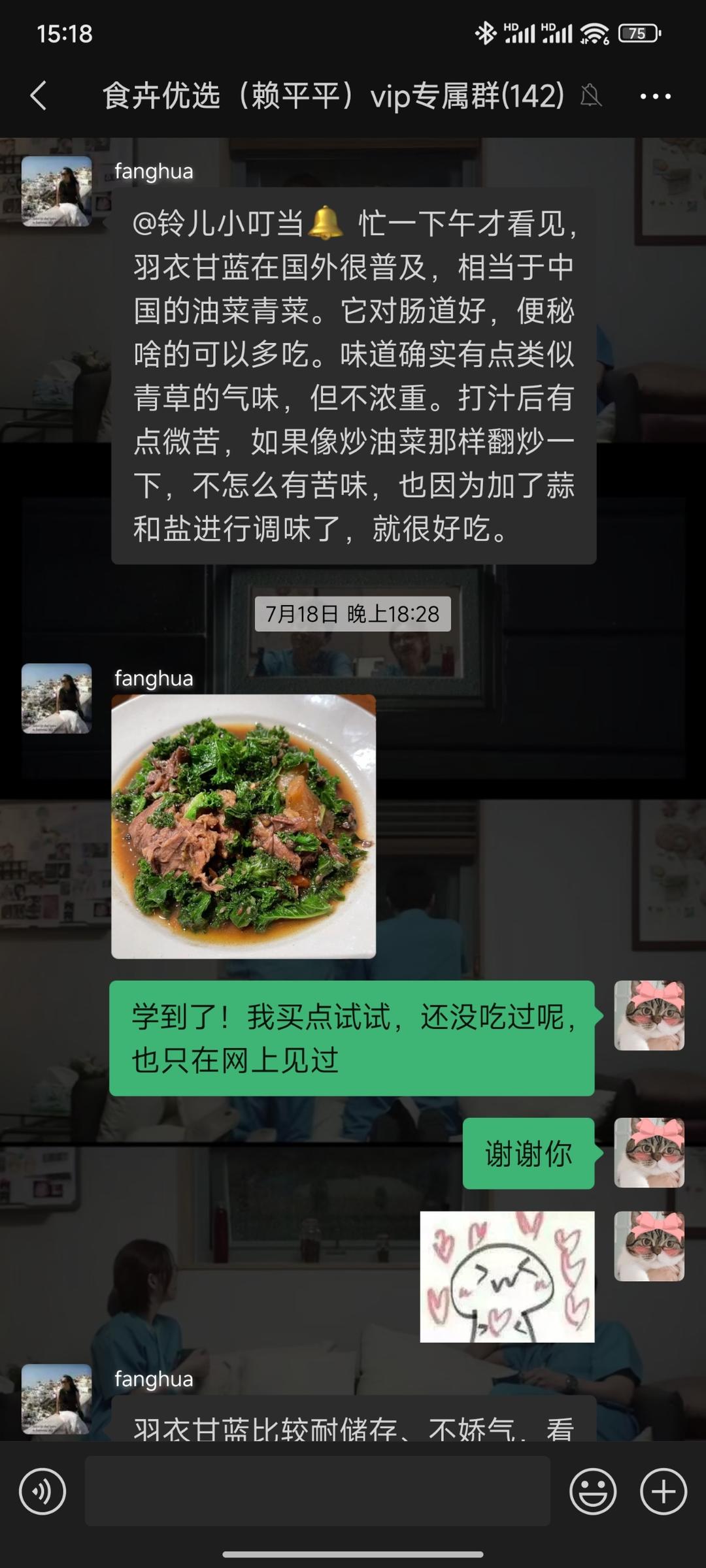Open fanghua's avatar beside the kale photo
Image resolution: width=706 pixels, height=1568 pixels.
tap(56, 698)
